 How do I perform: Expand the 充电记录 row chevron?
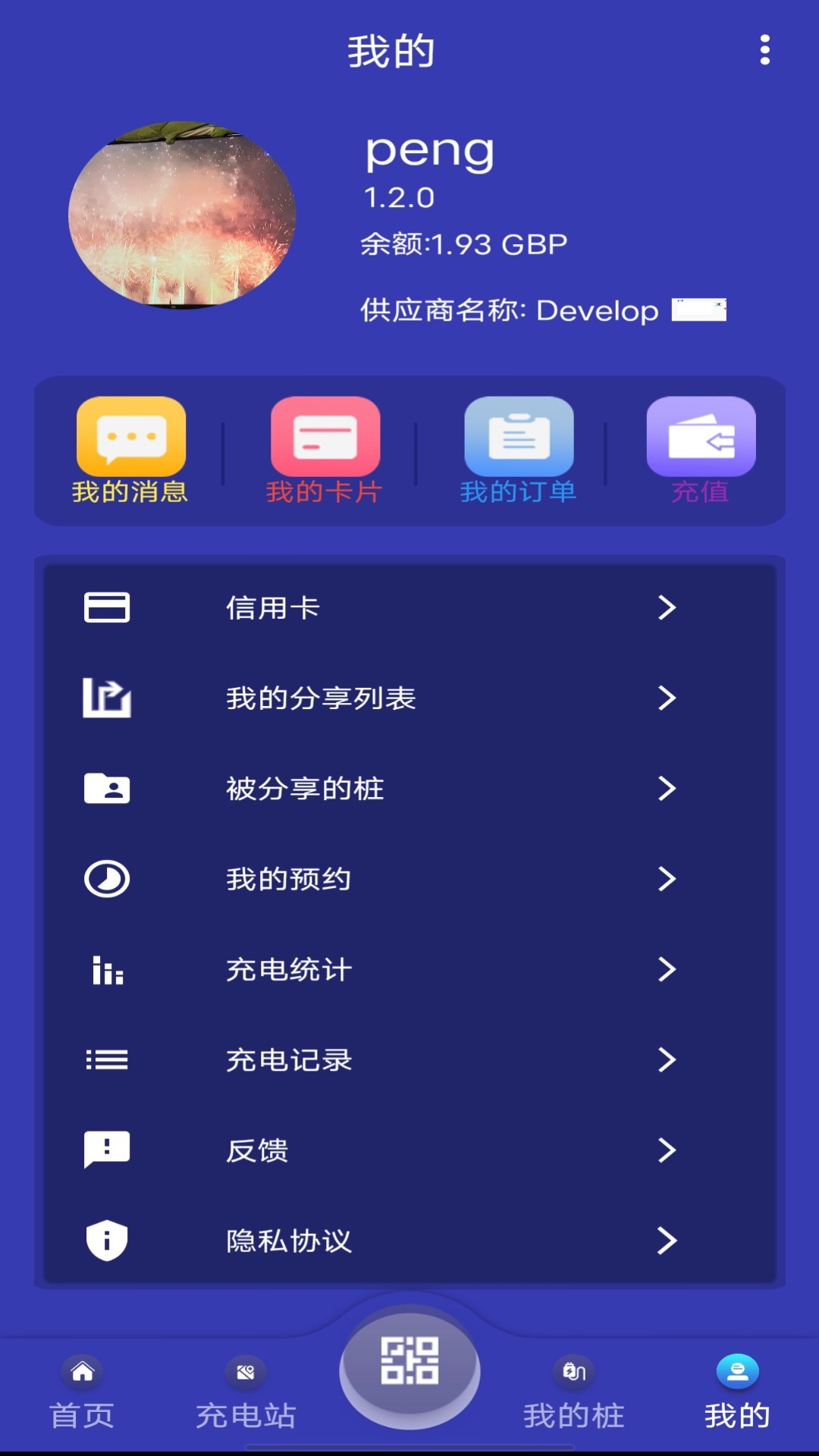pyautogui.click(x=667, y=1061)
